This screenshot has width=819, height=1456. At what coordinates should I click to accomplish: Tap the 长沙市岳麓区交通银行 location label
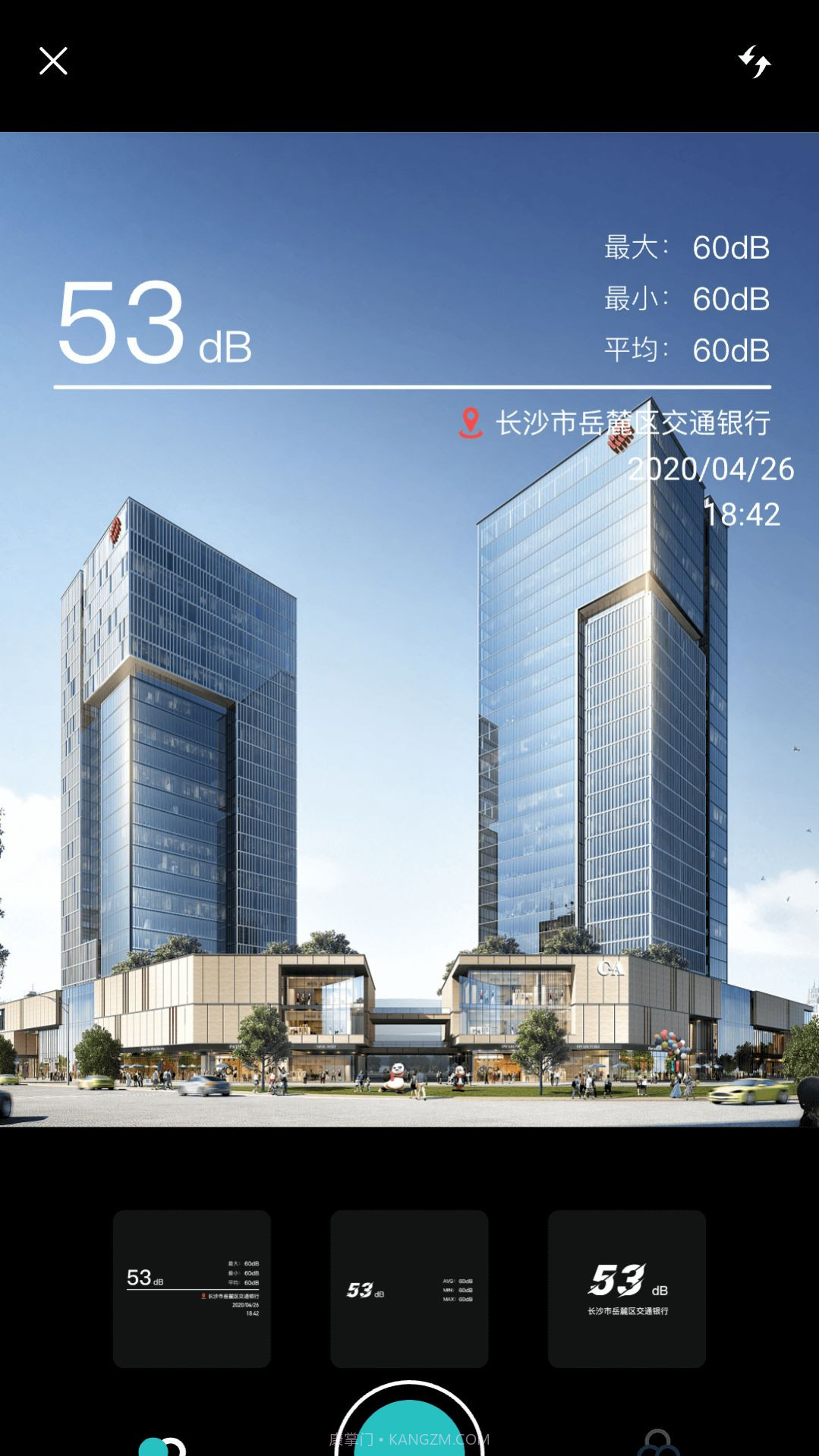click(x=634, y=423)
